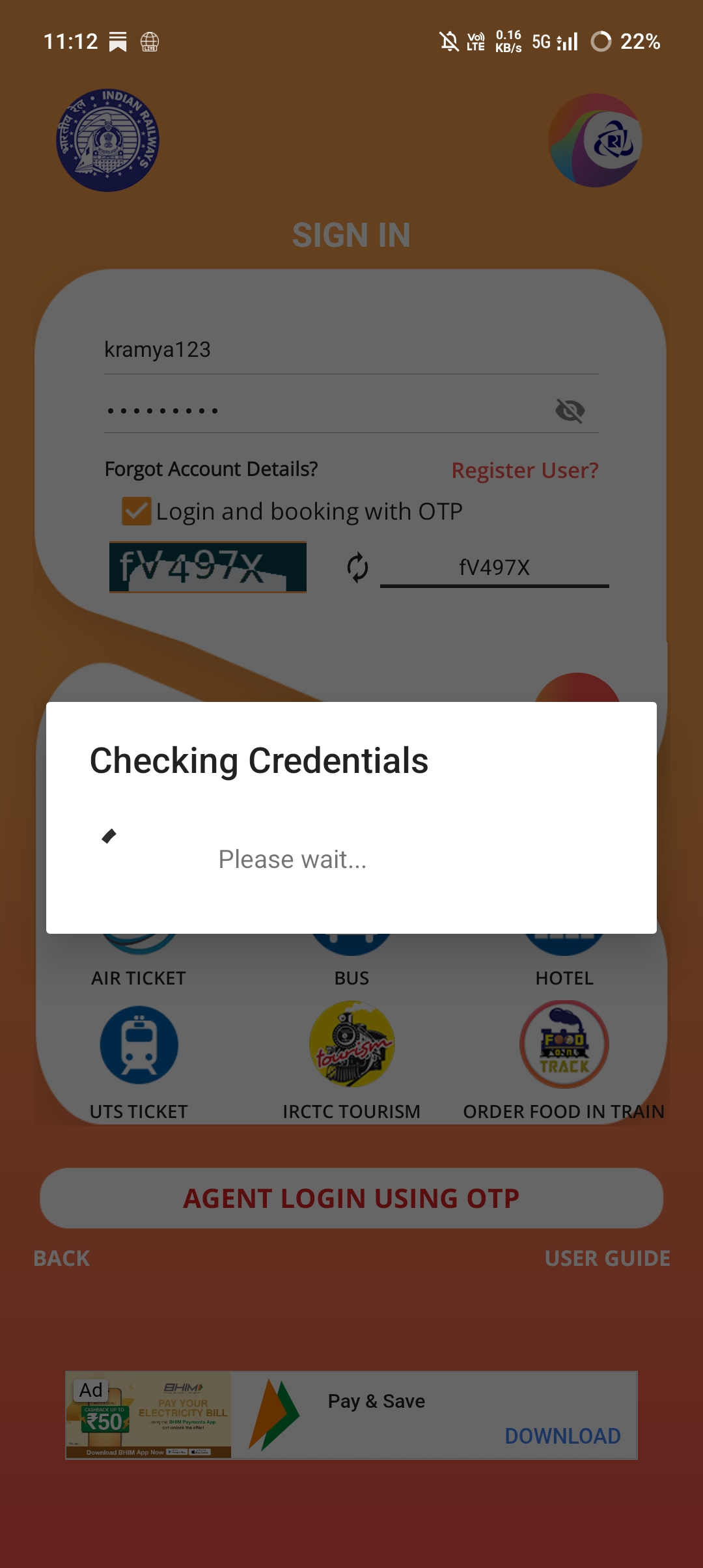Select Agent Login Using OTP
703x1568 pixels.
(x=351, y=1198)
